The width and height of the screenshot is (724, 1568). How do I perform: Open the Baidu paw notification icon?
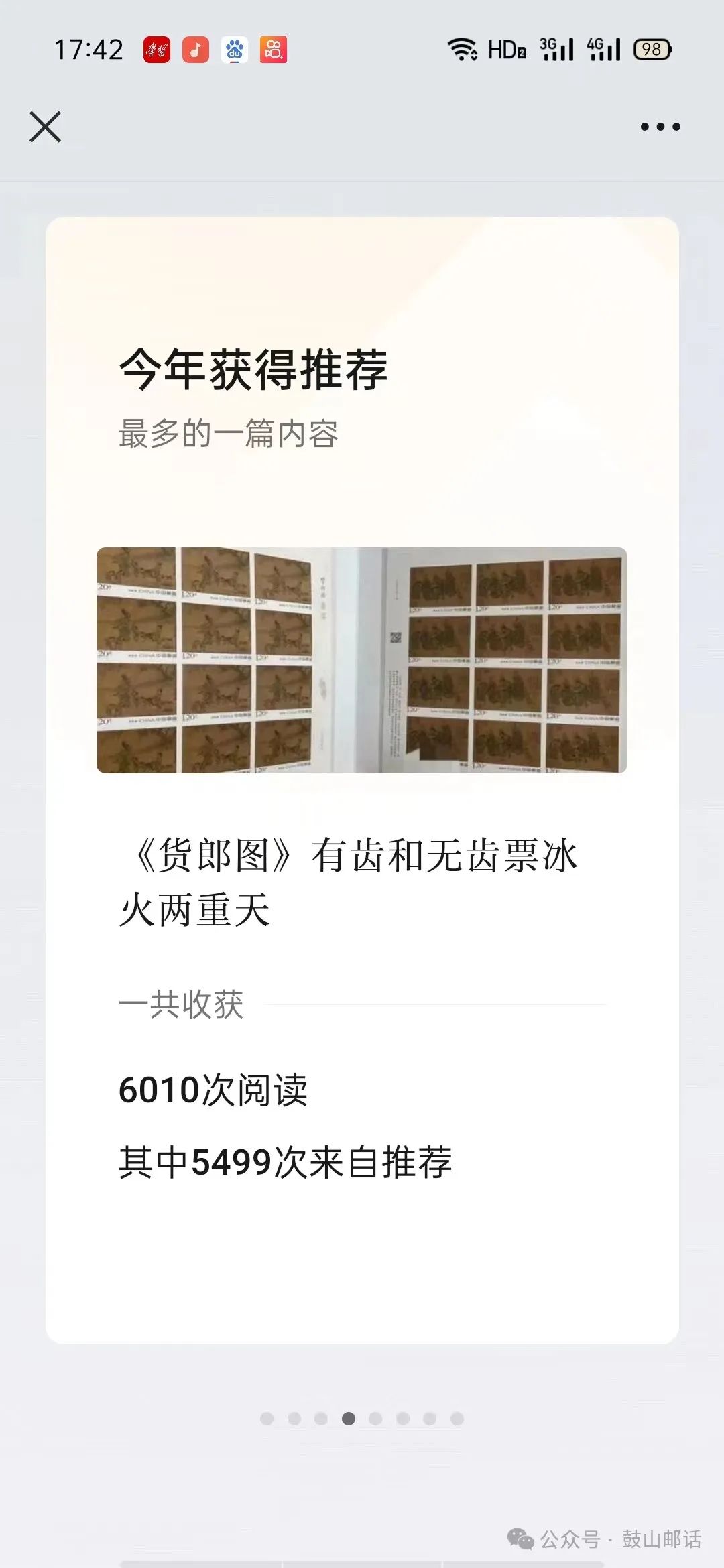pyautogui.click(x=234, y=49)
